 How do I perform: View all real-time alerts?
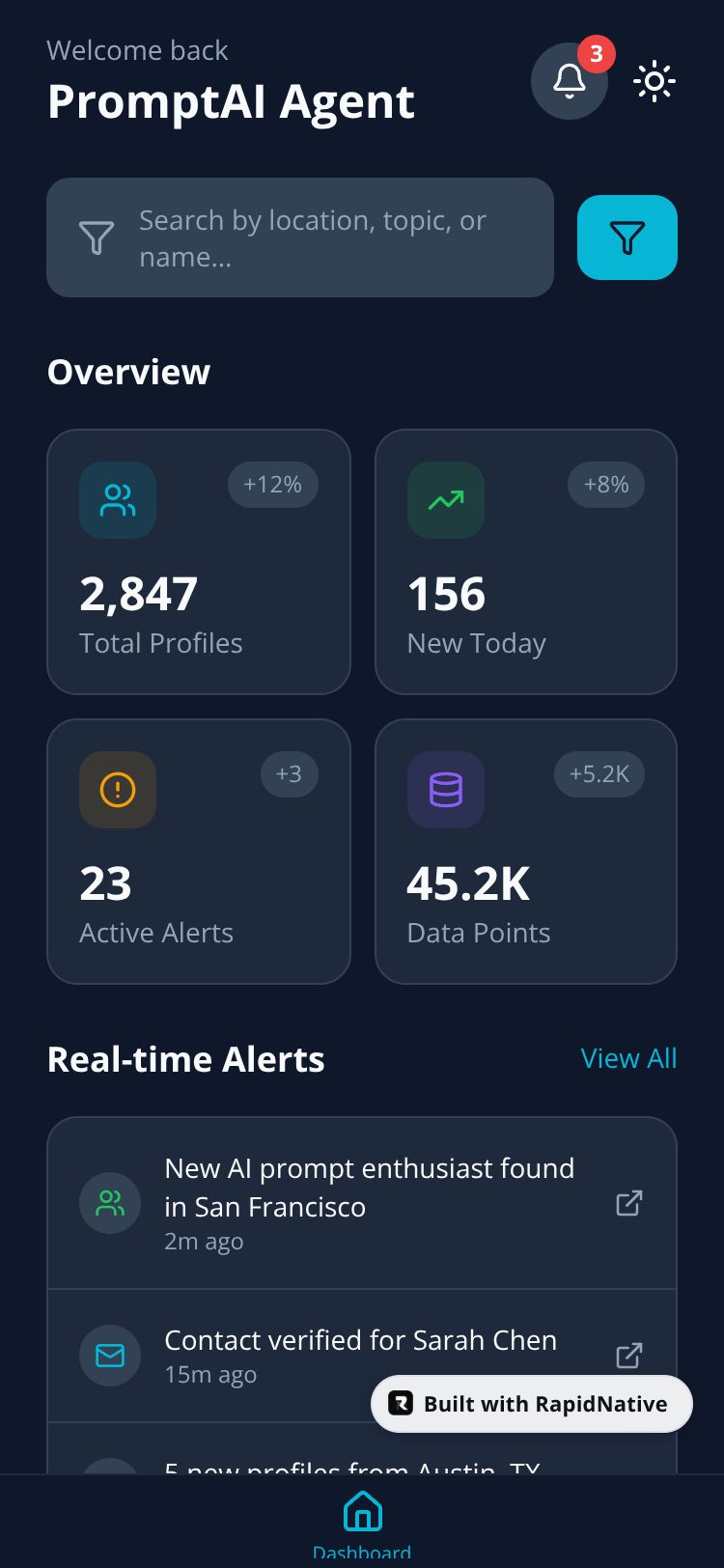(x=628, y=1058)
